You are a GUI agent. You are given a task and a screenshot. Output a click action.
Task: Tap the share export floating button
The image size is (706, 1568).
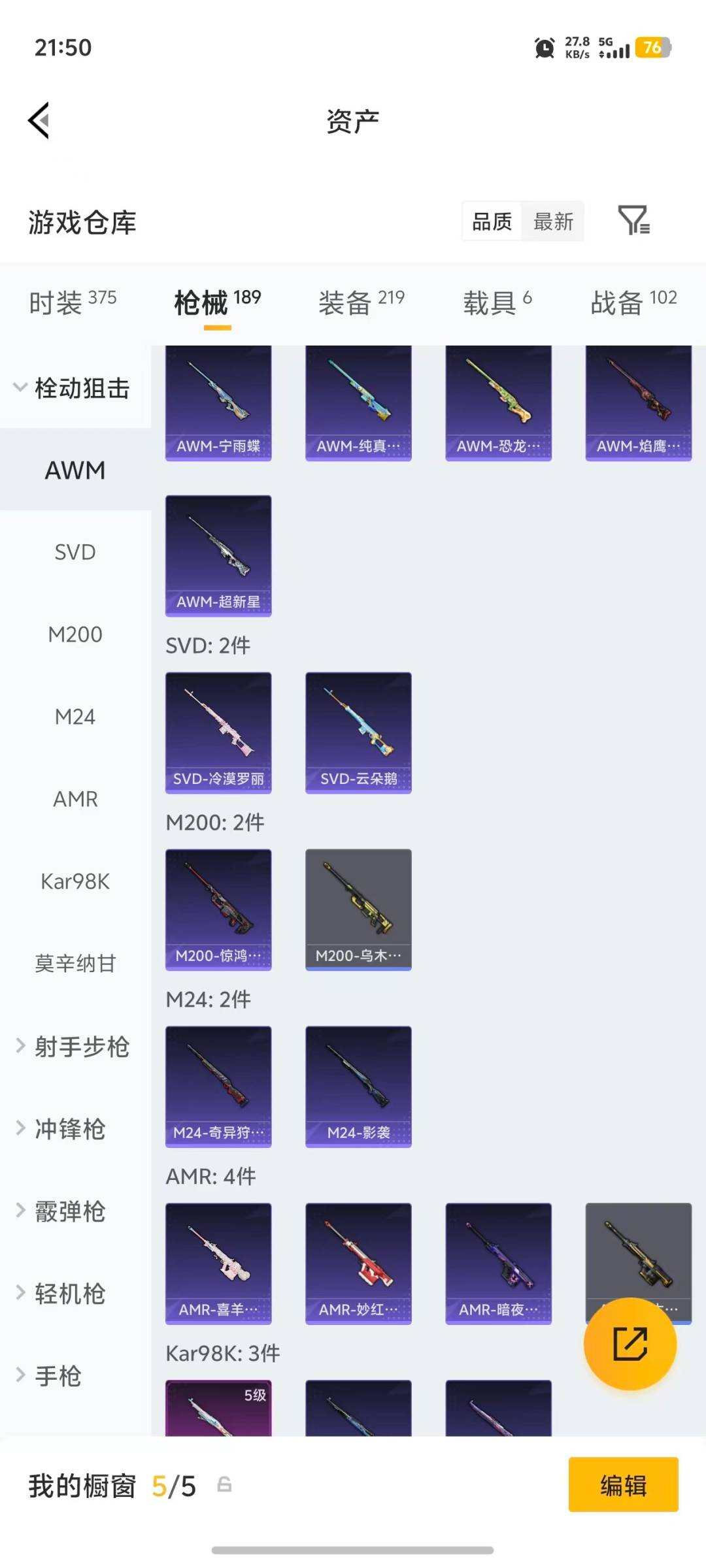[629, 1345]
